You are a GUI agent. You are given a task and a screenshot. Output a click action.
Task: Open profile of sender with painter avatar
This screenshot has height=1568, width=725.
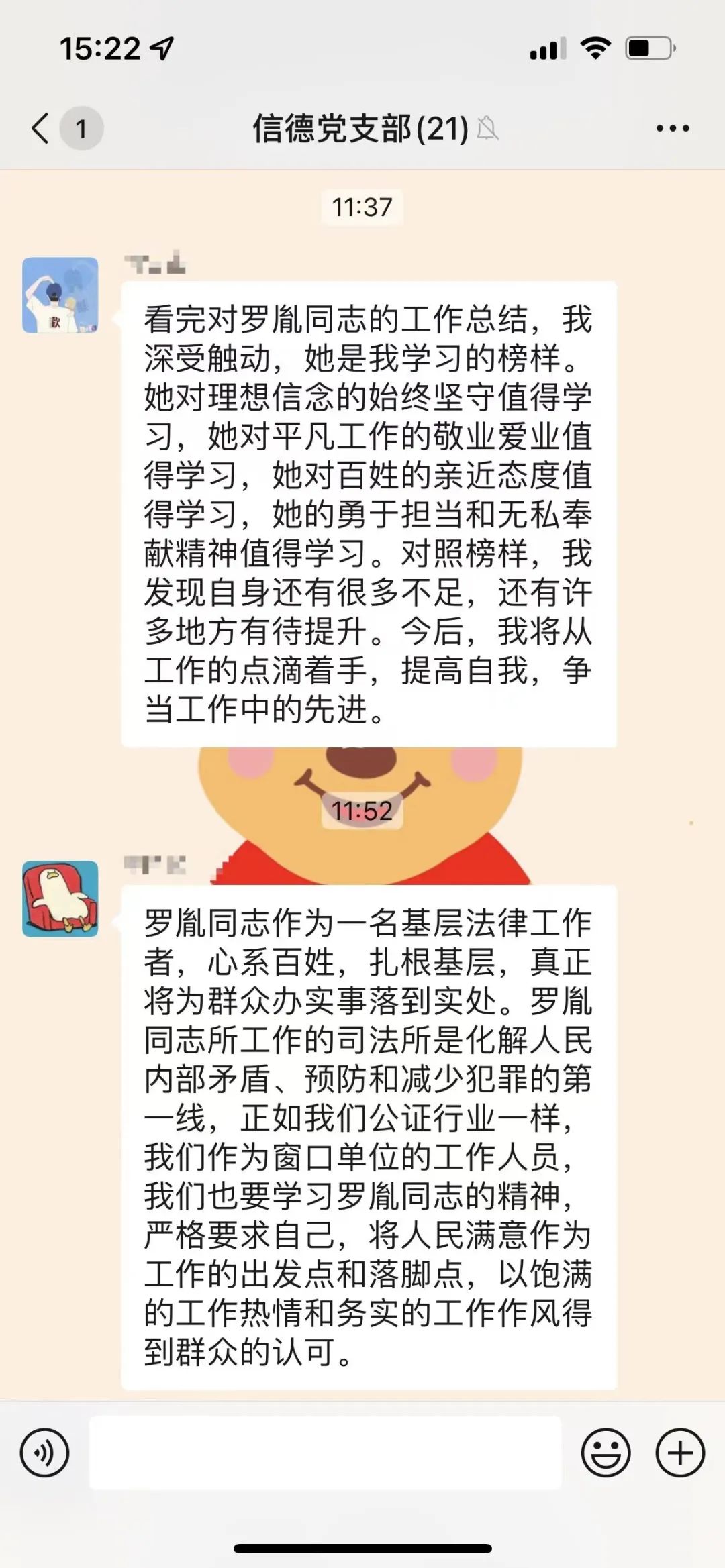click(x=60, y=295)
